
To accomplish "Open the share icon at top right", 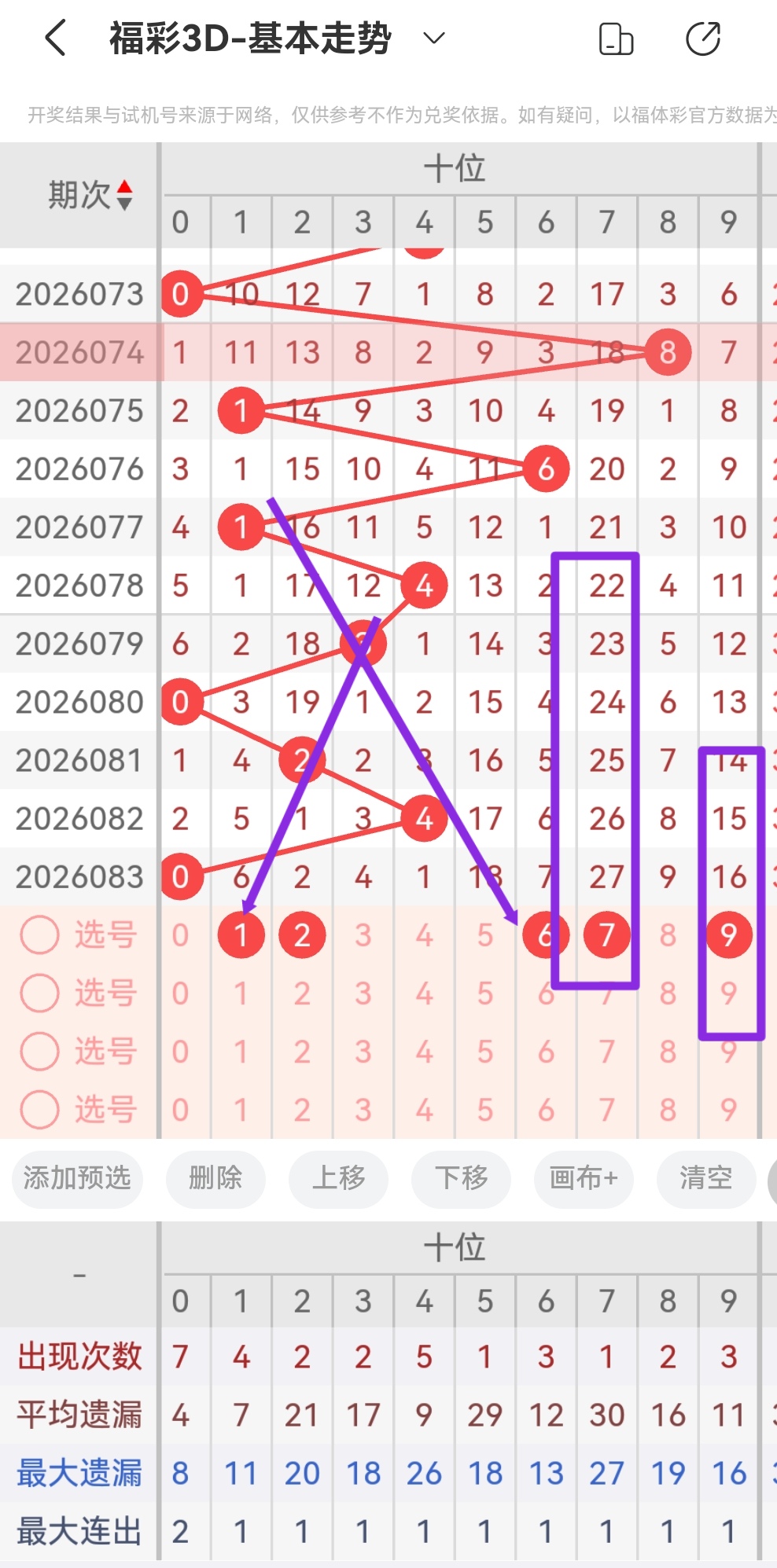I will [704, 36].
